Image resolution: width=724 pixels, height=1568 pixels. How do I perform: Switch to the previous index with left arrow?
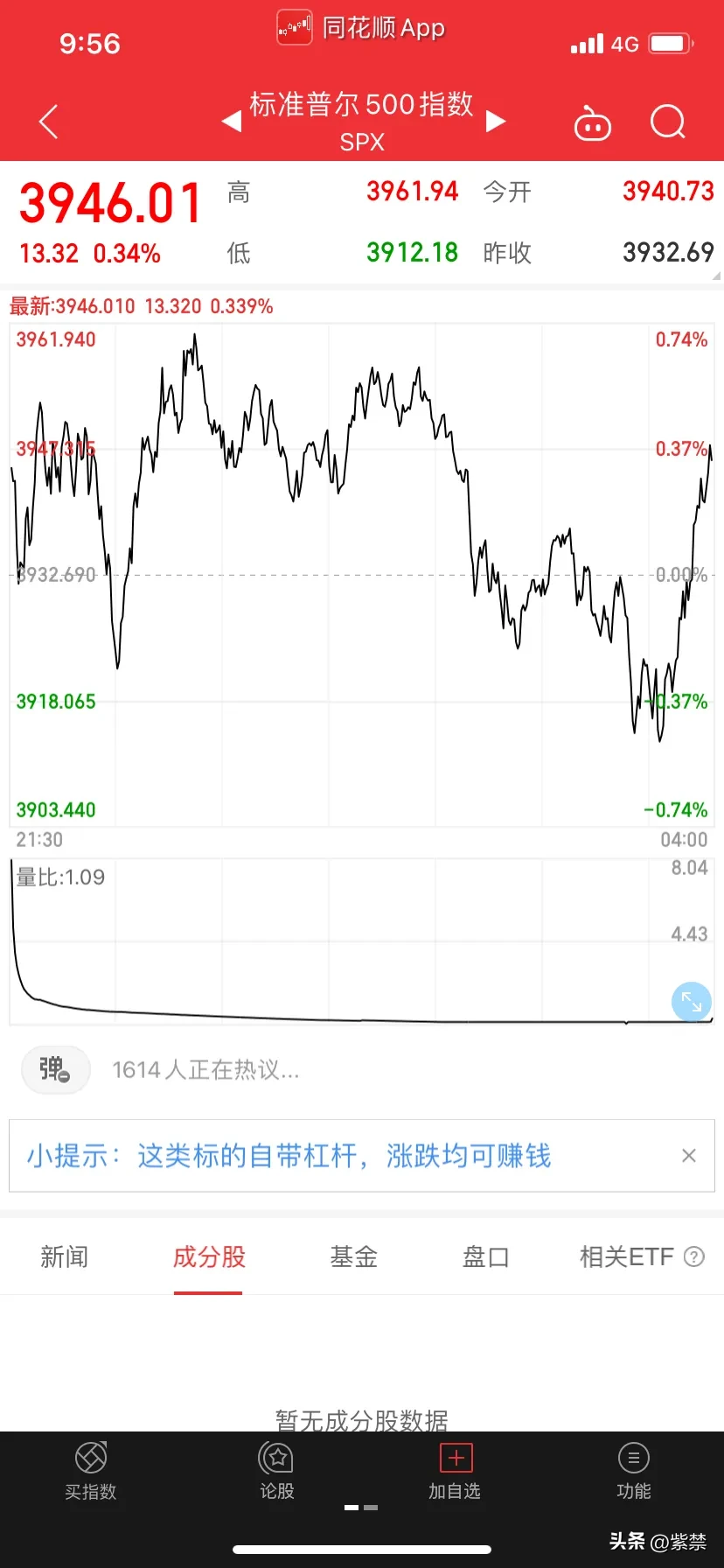coord(232,121)
